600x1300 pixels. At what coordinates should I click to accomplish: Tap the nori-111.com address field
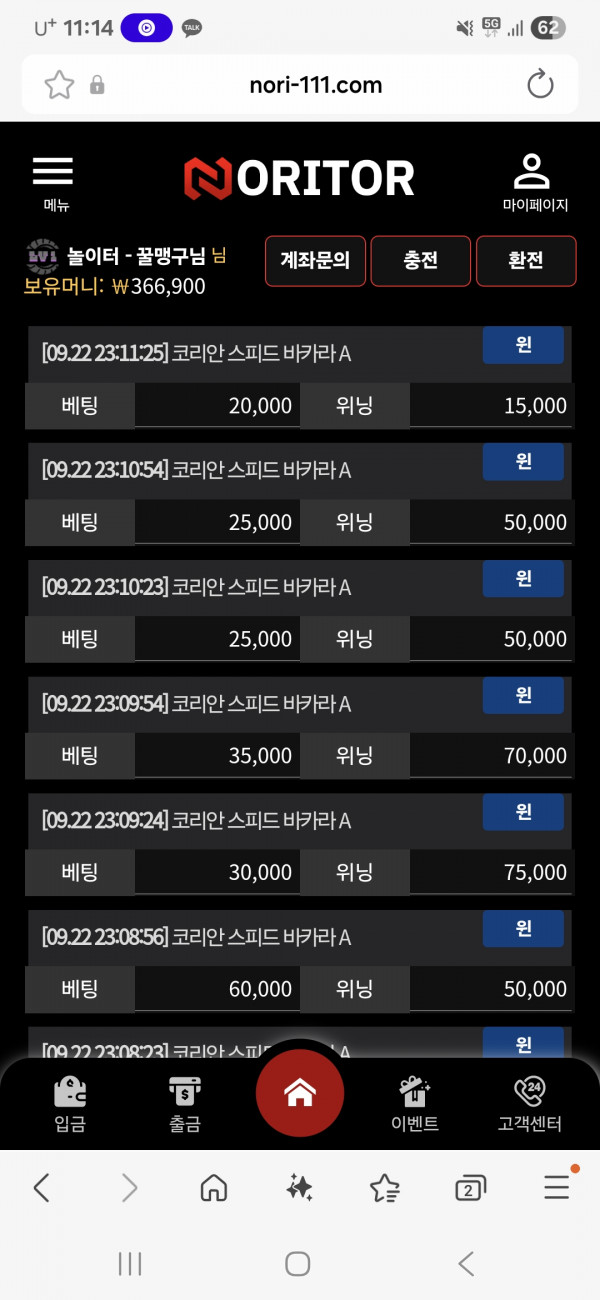tap(315, 85)
